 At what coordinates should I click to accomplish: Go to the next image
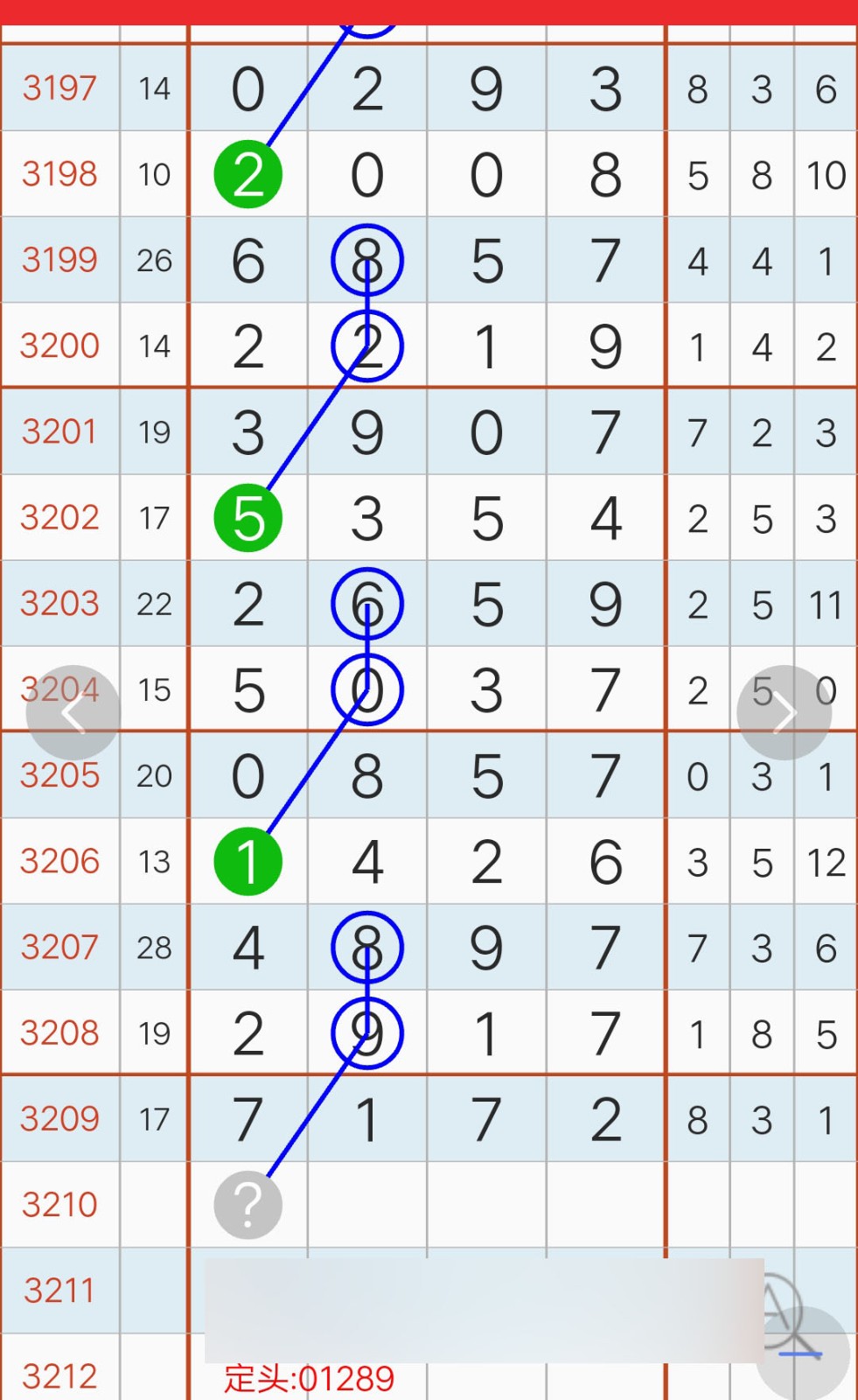coord(785,713)
